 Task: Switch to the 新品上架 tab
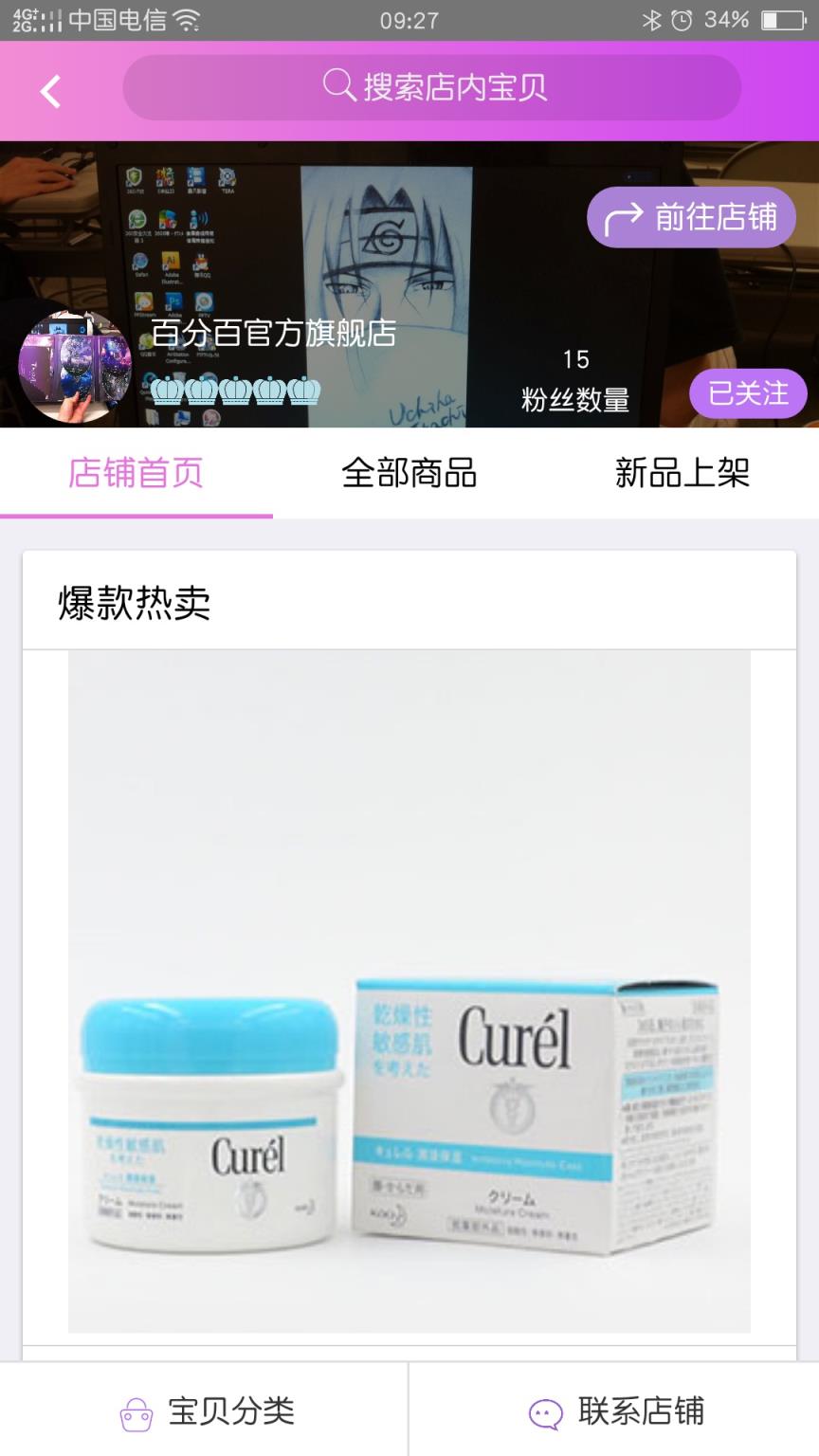(682, 473)
